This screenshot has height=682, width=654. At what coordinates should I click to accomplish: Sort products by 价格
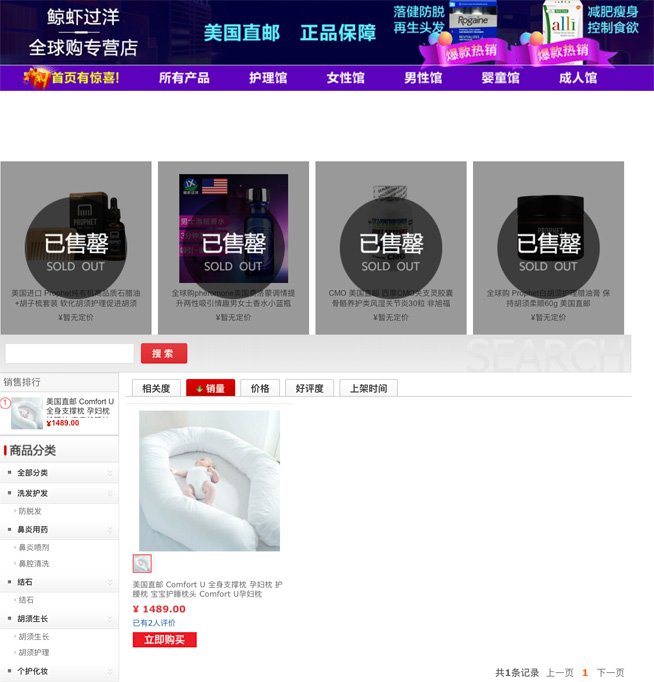[x=260, y=388]
